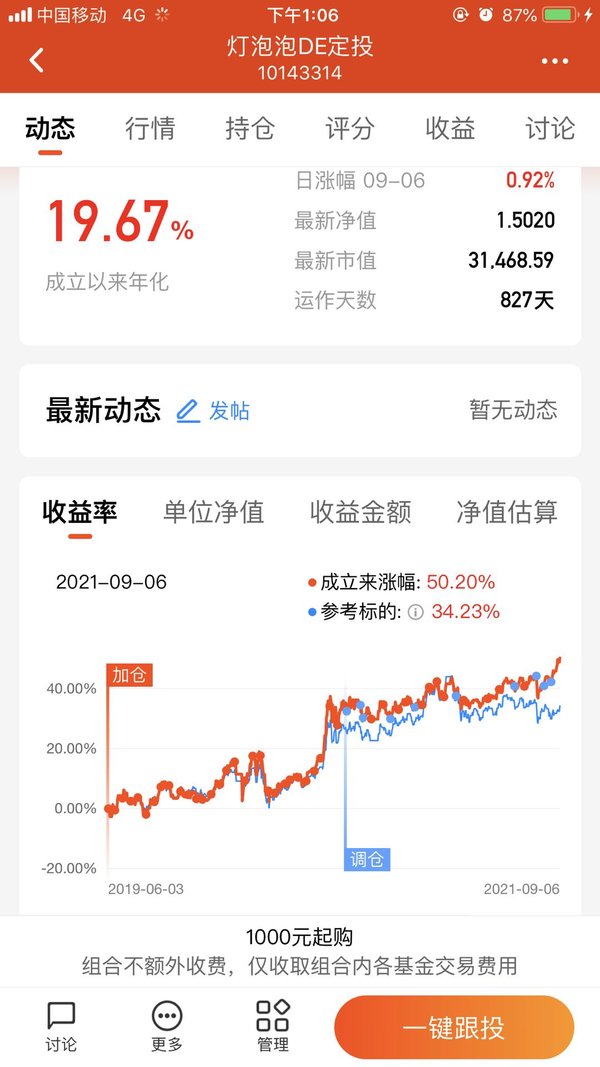Switch to the top 讨论 tab
This screenshot has height=1067, width=600.
550,129
